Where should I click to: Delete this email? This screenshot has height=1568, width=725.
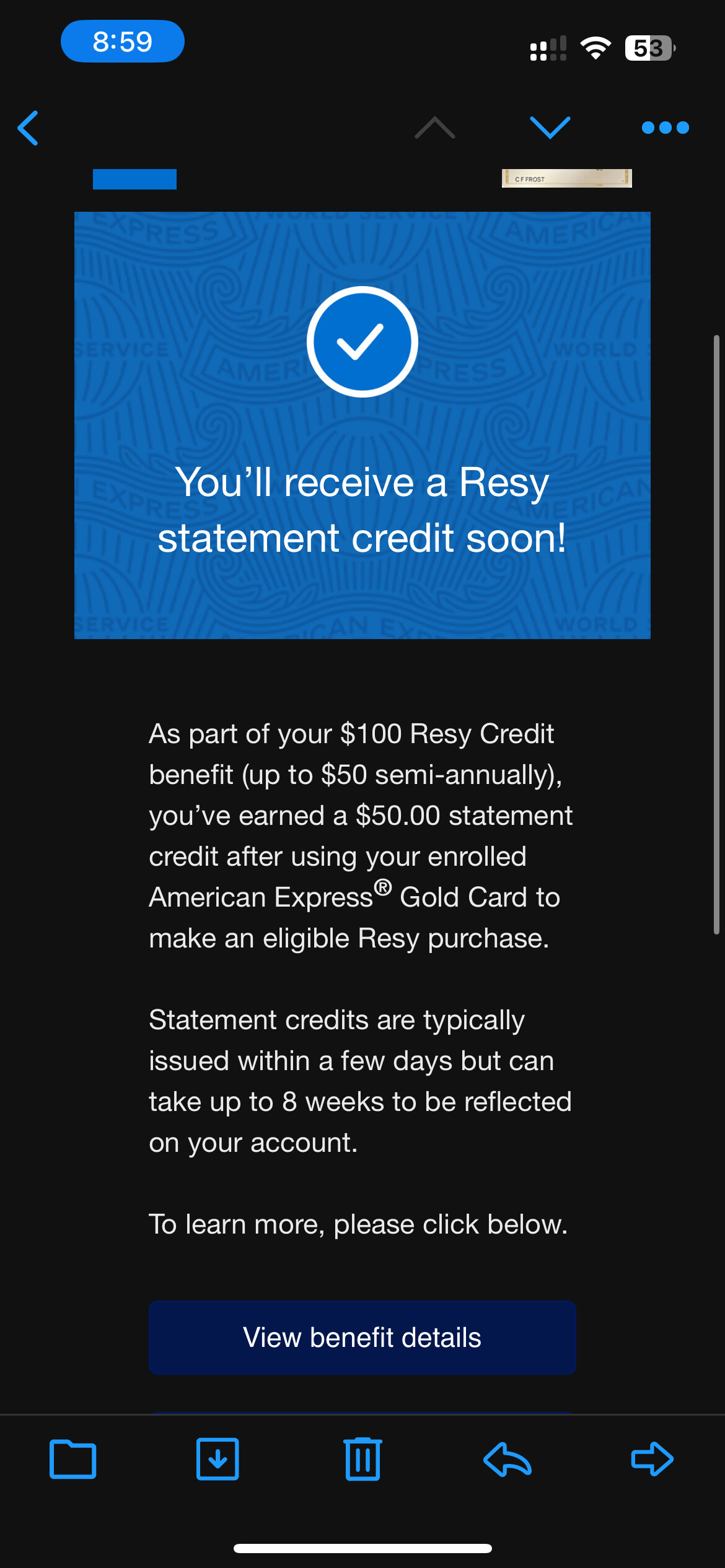362,1459
